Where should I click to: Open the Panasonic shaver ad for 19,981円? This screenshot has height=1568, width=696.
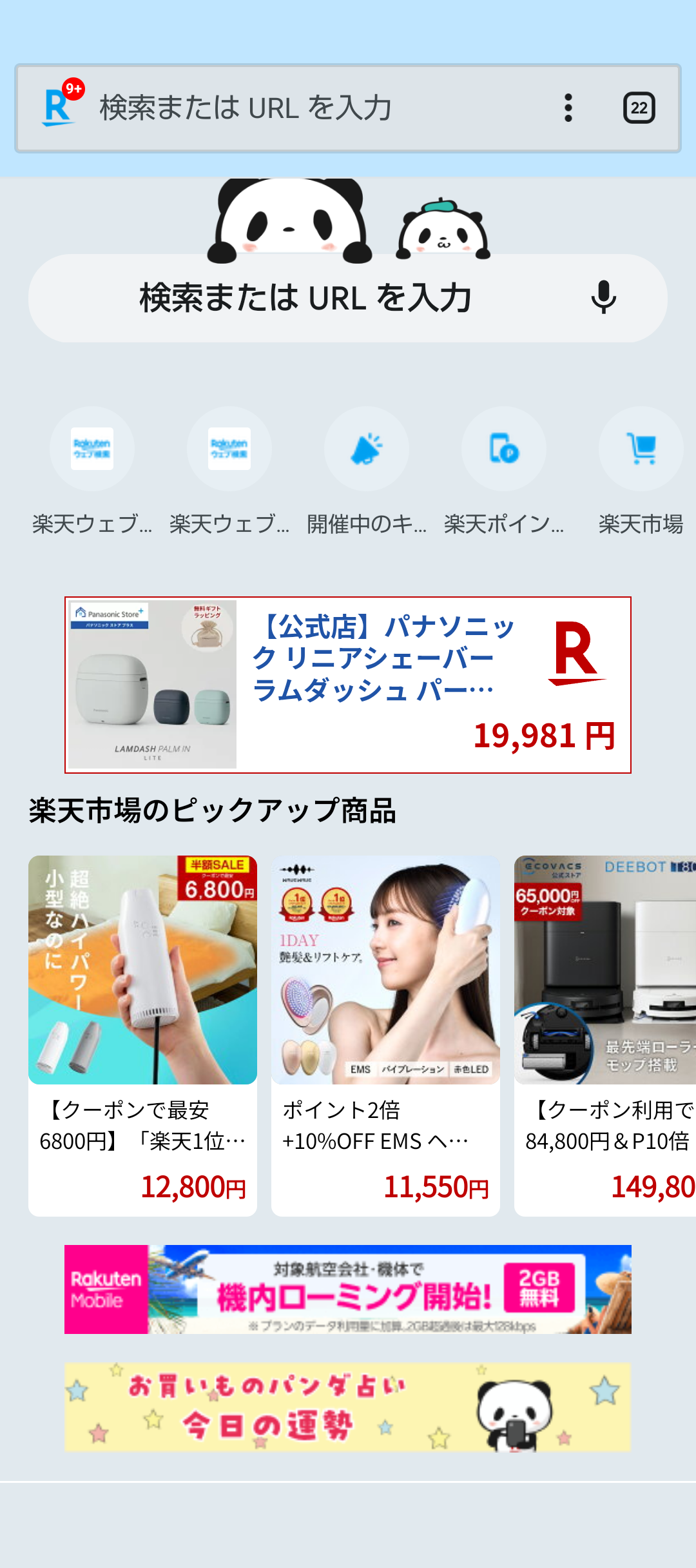click(x=348, y=685)
